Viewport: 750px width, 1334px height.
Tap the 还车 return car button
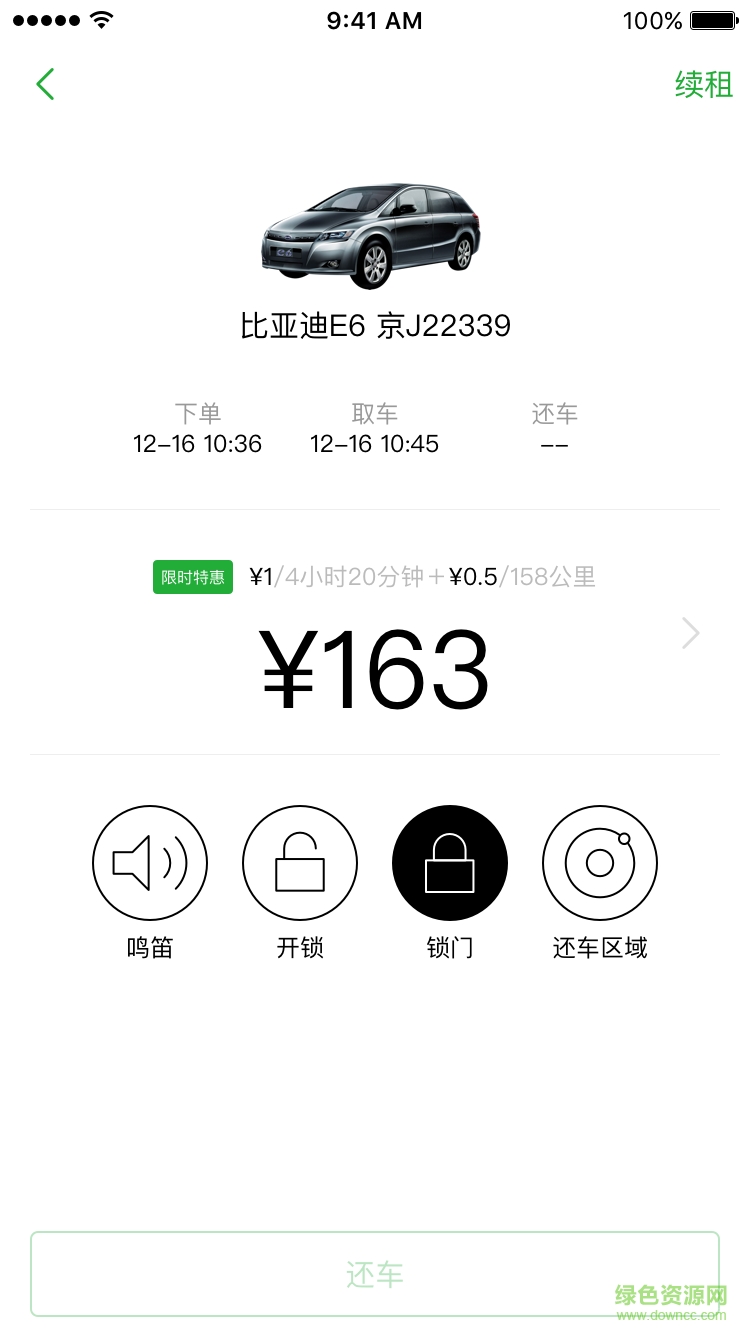pyautogui.click(x=375, y=1274)
